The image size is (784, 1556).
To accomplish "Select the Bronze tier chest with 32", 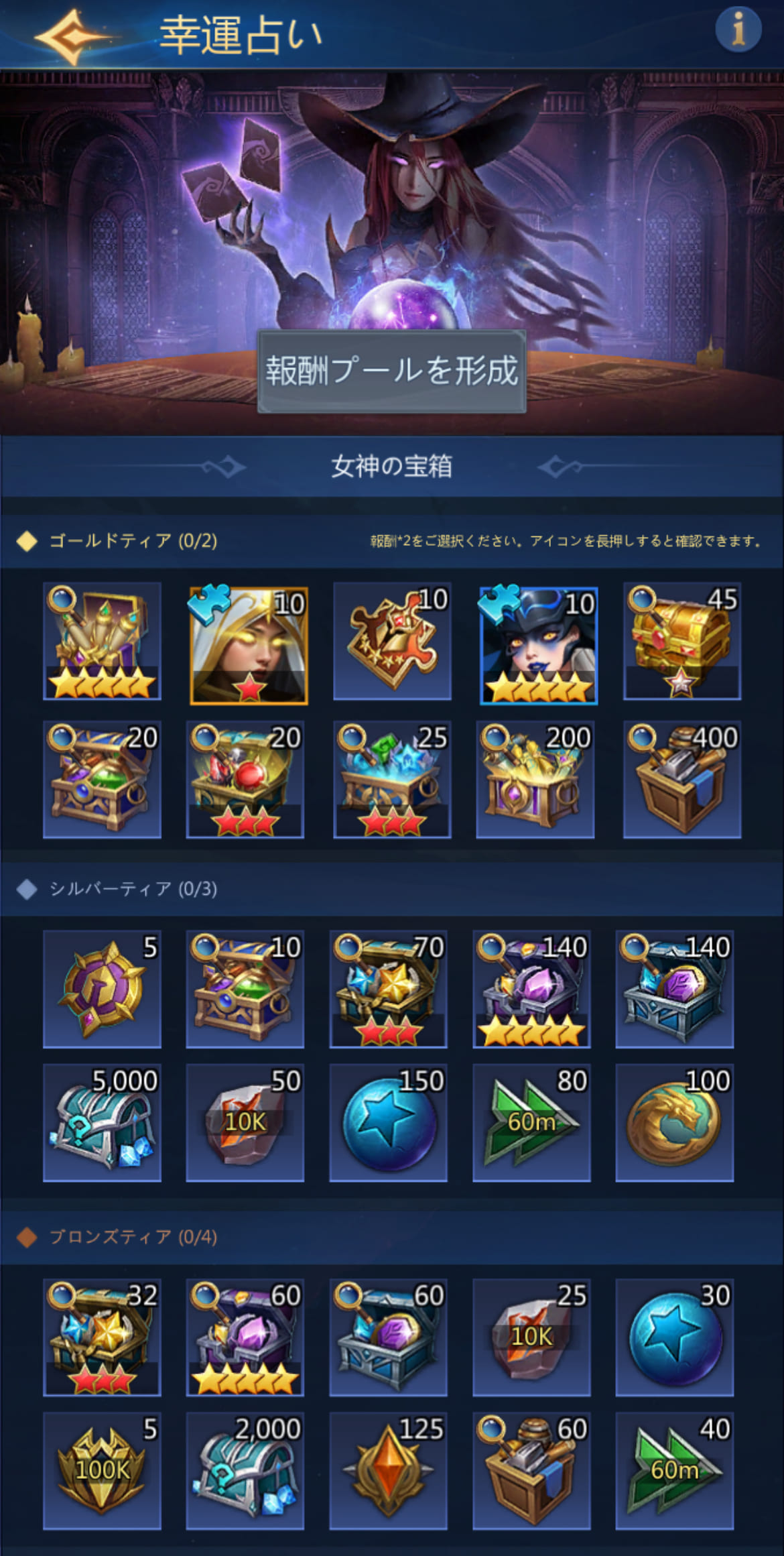I will tap(102, 1337).
